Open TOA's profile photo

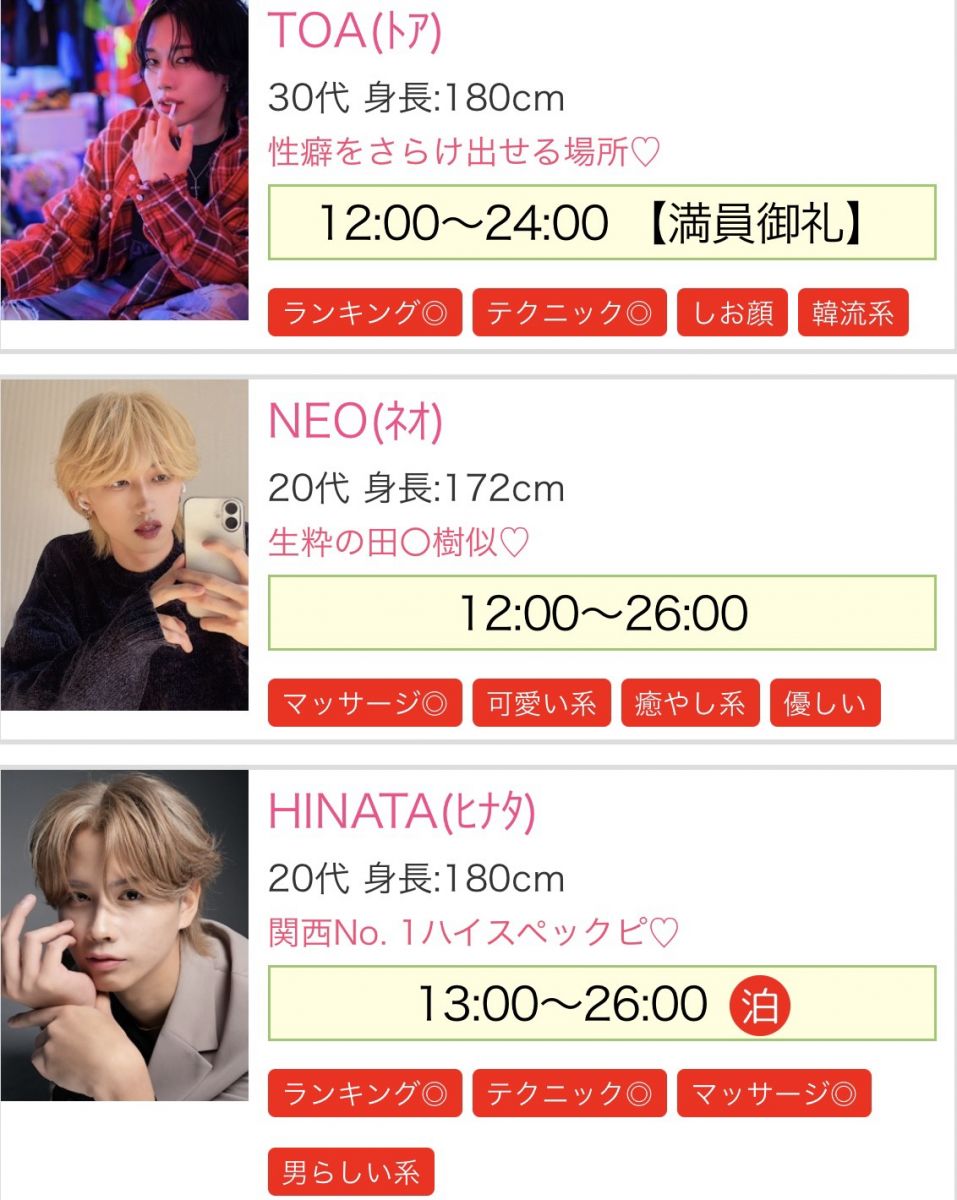(124, 160)
